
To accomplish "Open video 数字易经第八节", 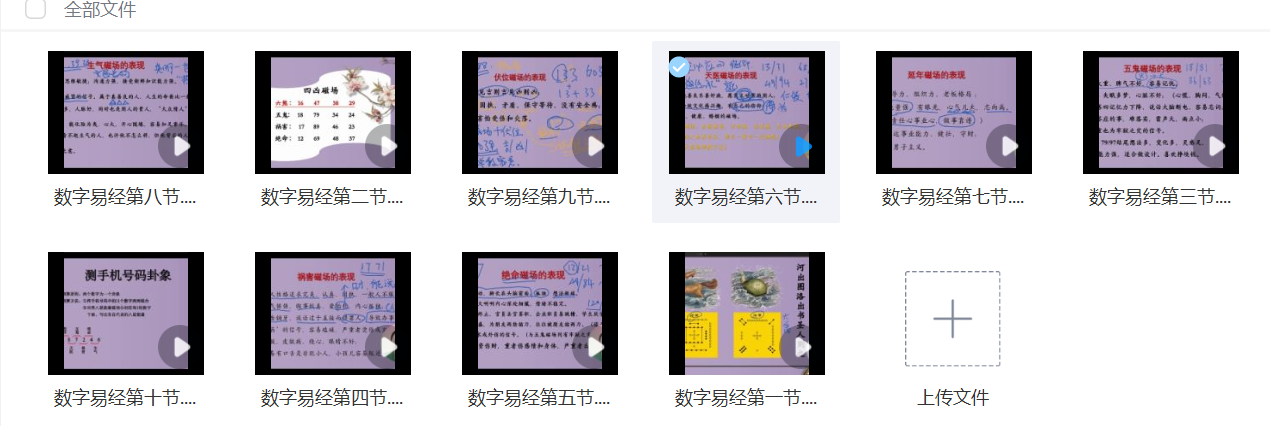I will tap(125, 112).
